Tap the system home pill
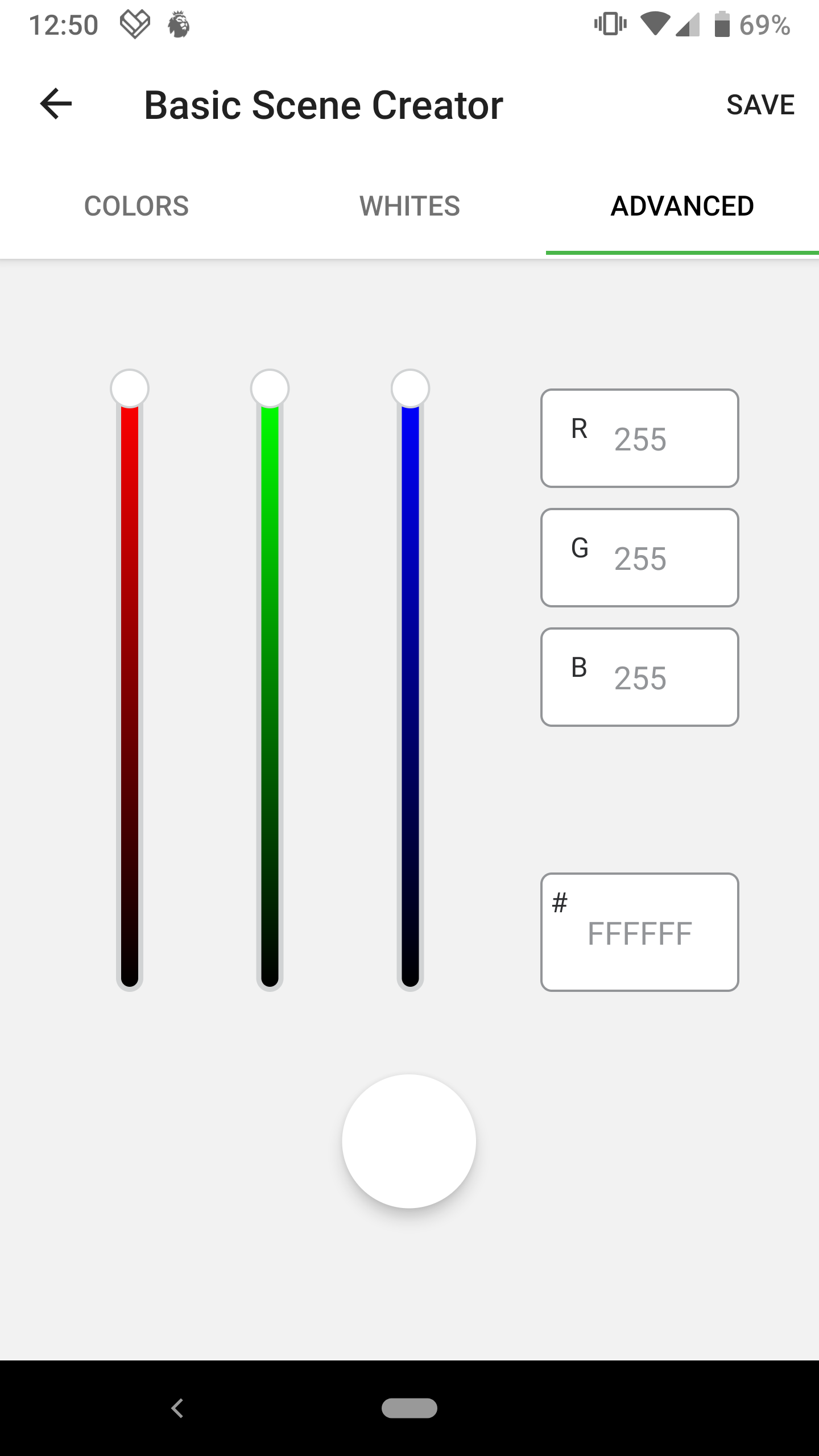 (409, 1408)
